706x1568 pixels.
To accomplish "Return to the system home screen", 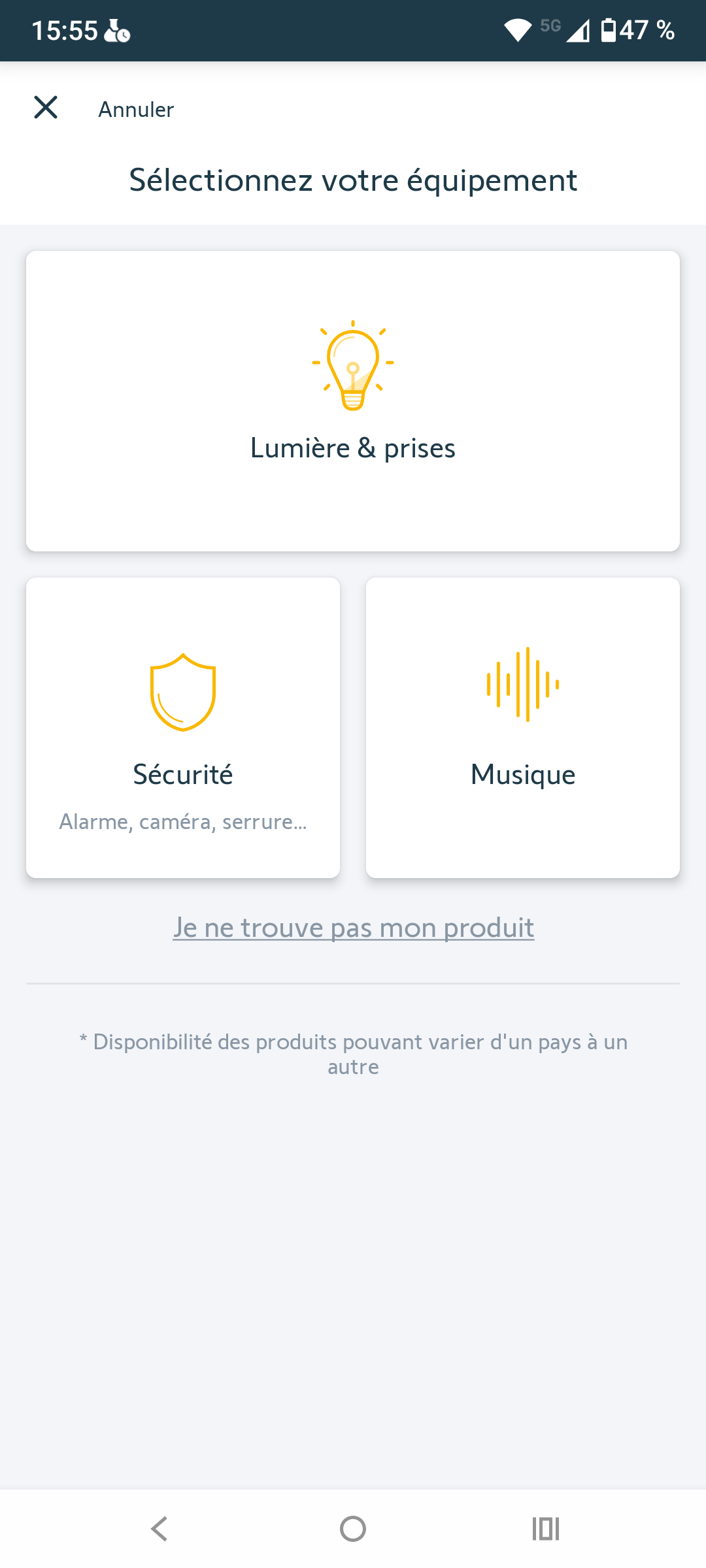I will click(353, 1529).
